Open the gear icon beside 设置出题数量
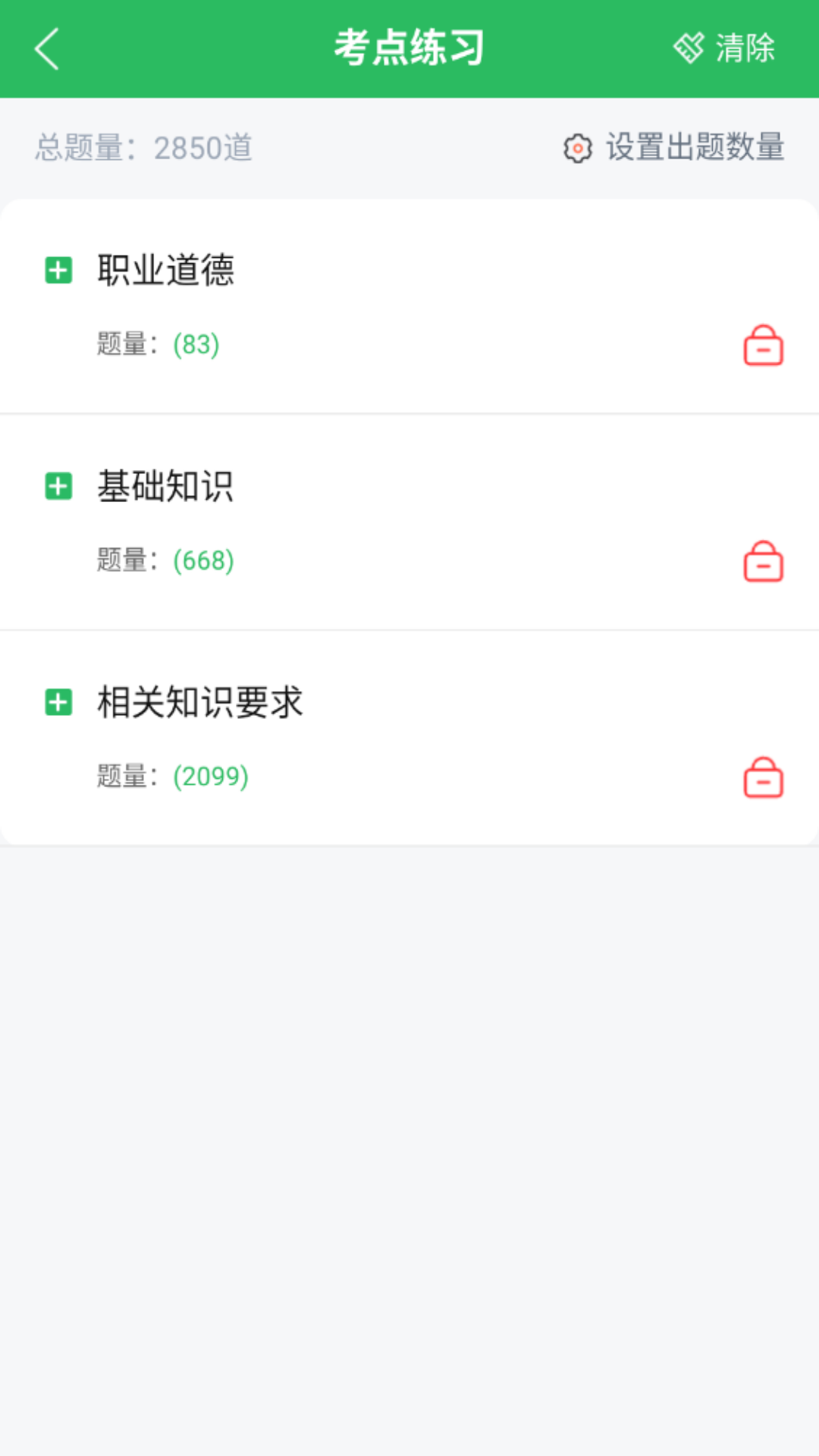Image resolution: width=819 pixels, height=1456 pixels. point(578,149)
